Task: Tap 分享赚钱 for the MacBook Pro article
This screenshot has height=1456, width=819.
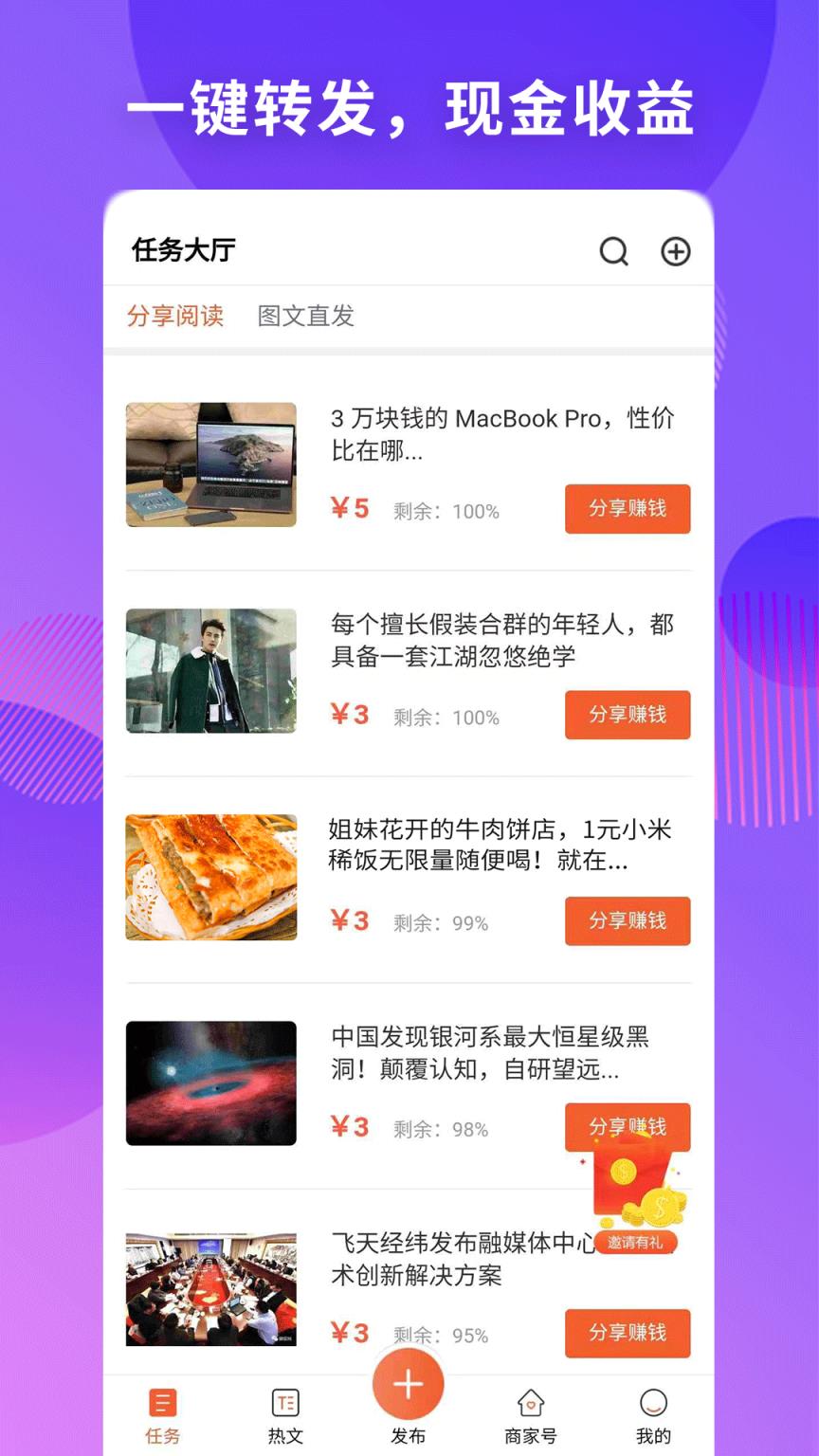Action: (x=628, y=509)
